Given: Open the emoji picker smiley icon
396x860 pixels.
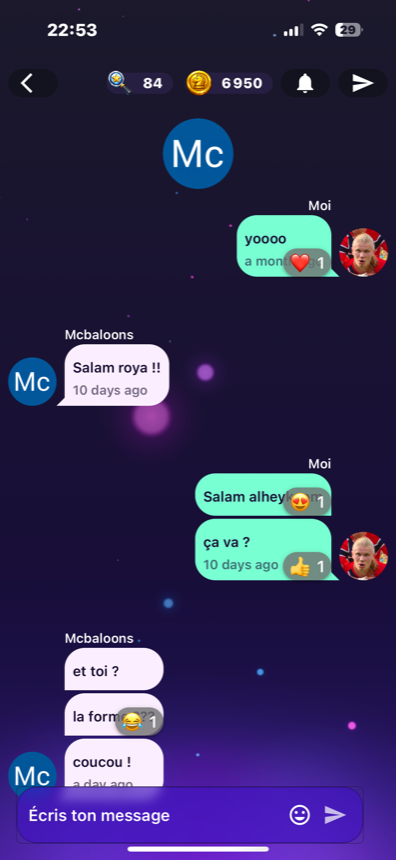Looking at the screenshot, I should (x=299, y=815).
